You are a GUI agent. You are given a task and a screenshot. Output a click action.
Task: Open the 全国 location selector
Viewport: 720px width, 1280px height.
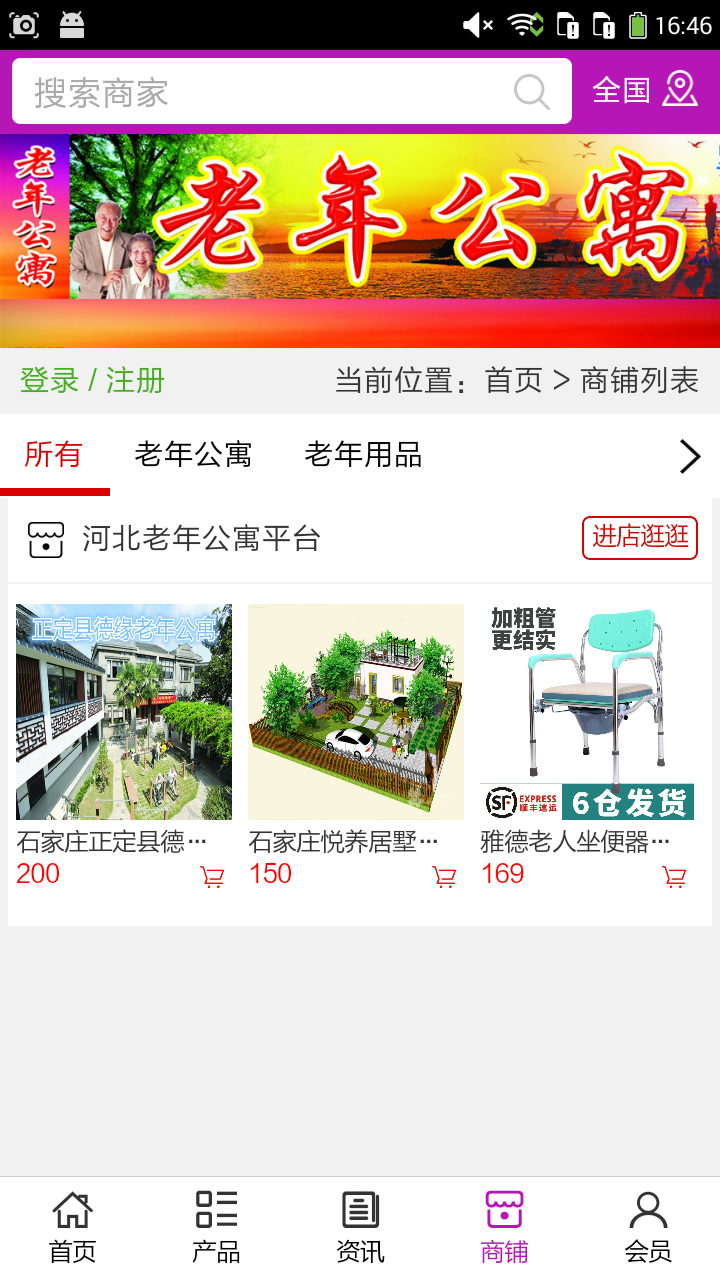point(644,90)
